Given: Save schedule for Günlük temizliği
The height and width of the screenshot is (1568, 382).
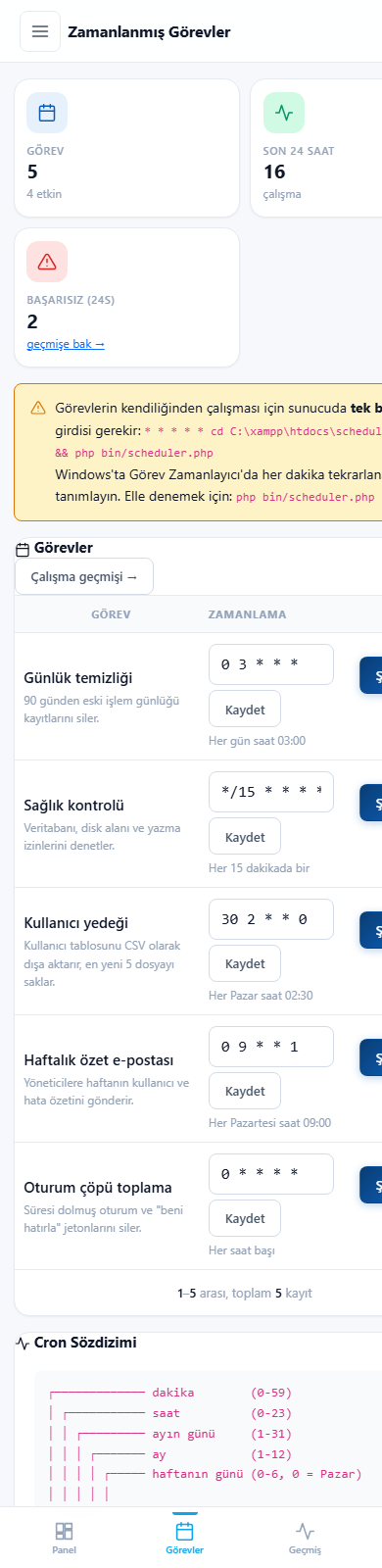Looking at the screenshot, I should click(245, 710).
